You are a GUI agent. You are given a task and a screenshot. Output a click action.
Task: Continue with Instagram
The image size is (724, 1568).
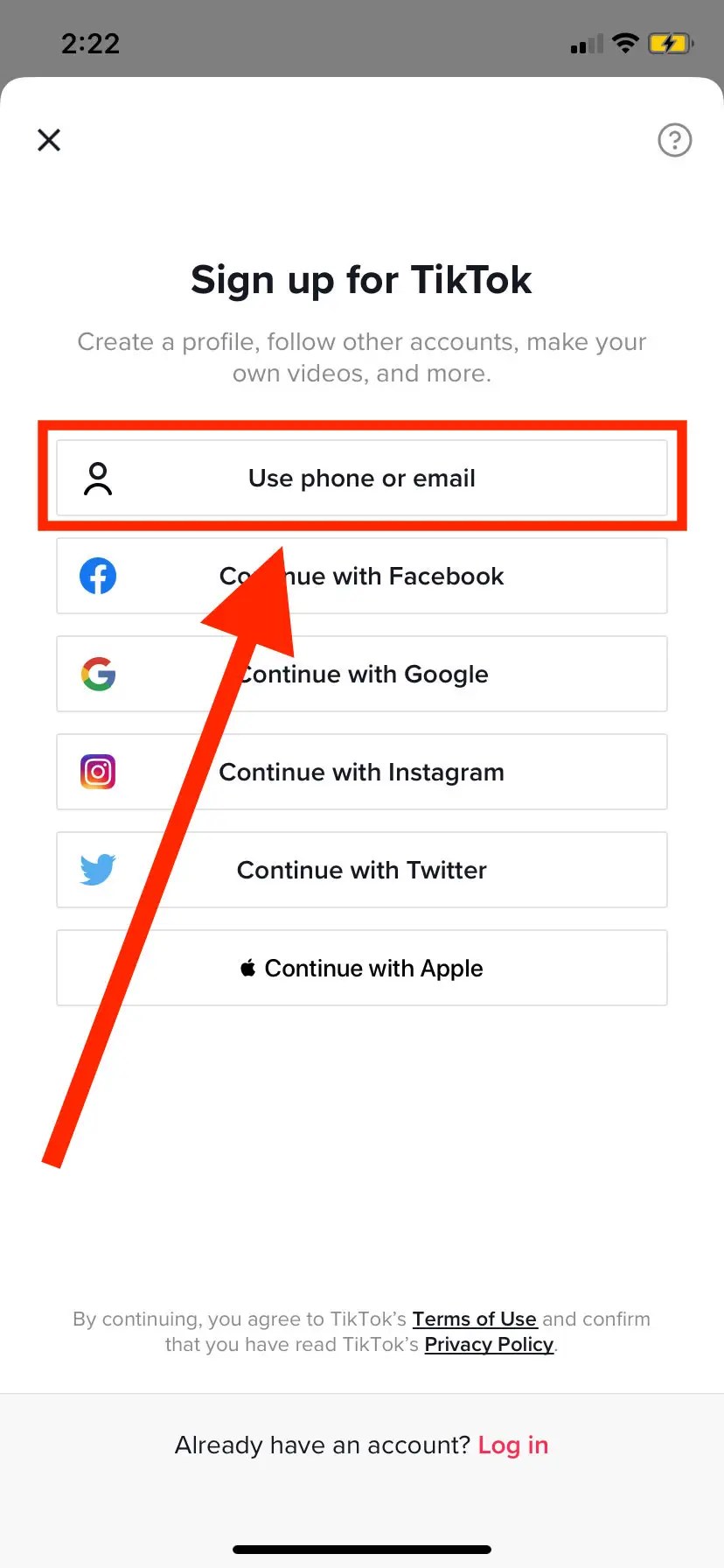pos(362,772)
